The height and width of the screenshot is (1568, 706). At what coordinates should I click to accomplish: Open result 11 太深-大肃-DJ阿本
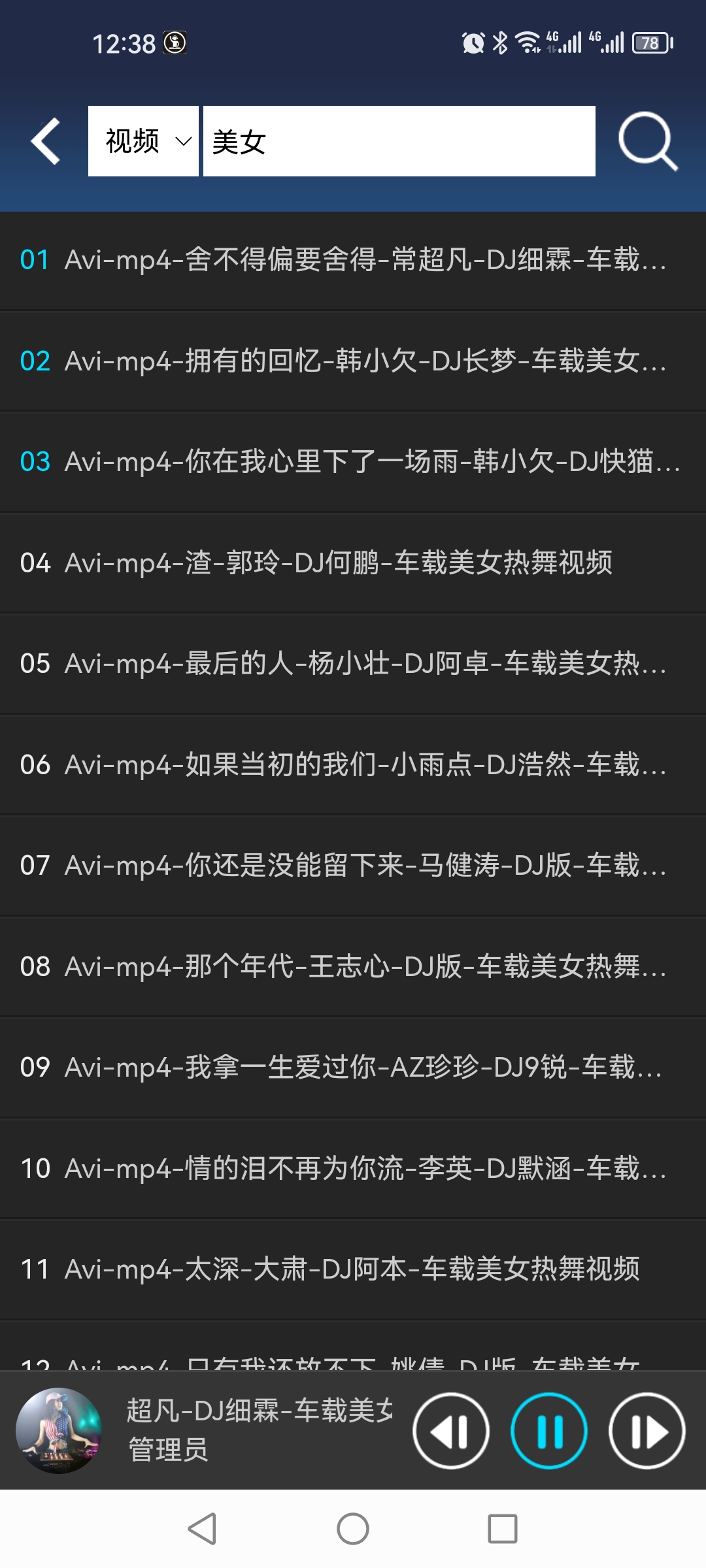tap(353, 1269)
